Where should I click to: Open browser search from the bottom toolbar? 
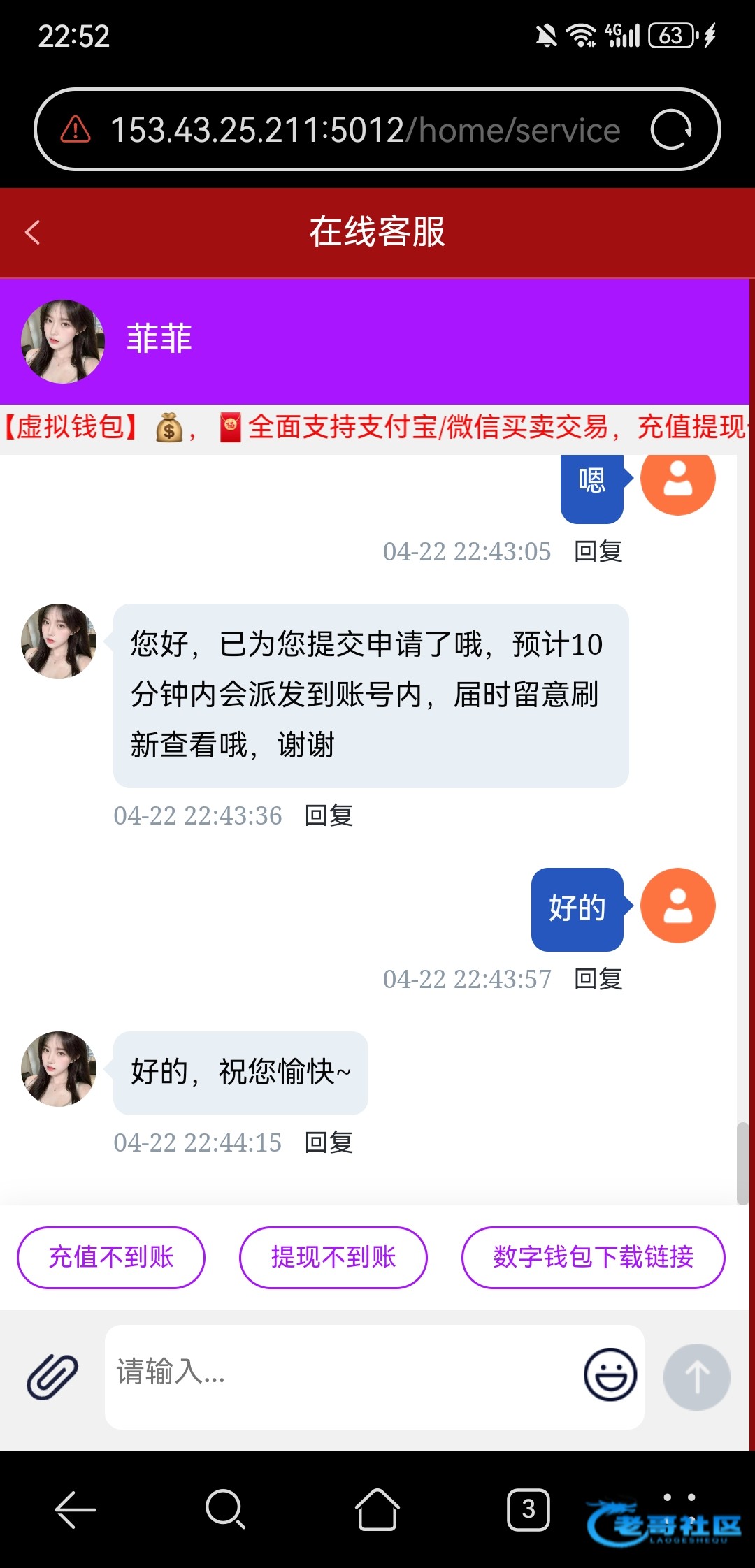point(225,1509)
